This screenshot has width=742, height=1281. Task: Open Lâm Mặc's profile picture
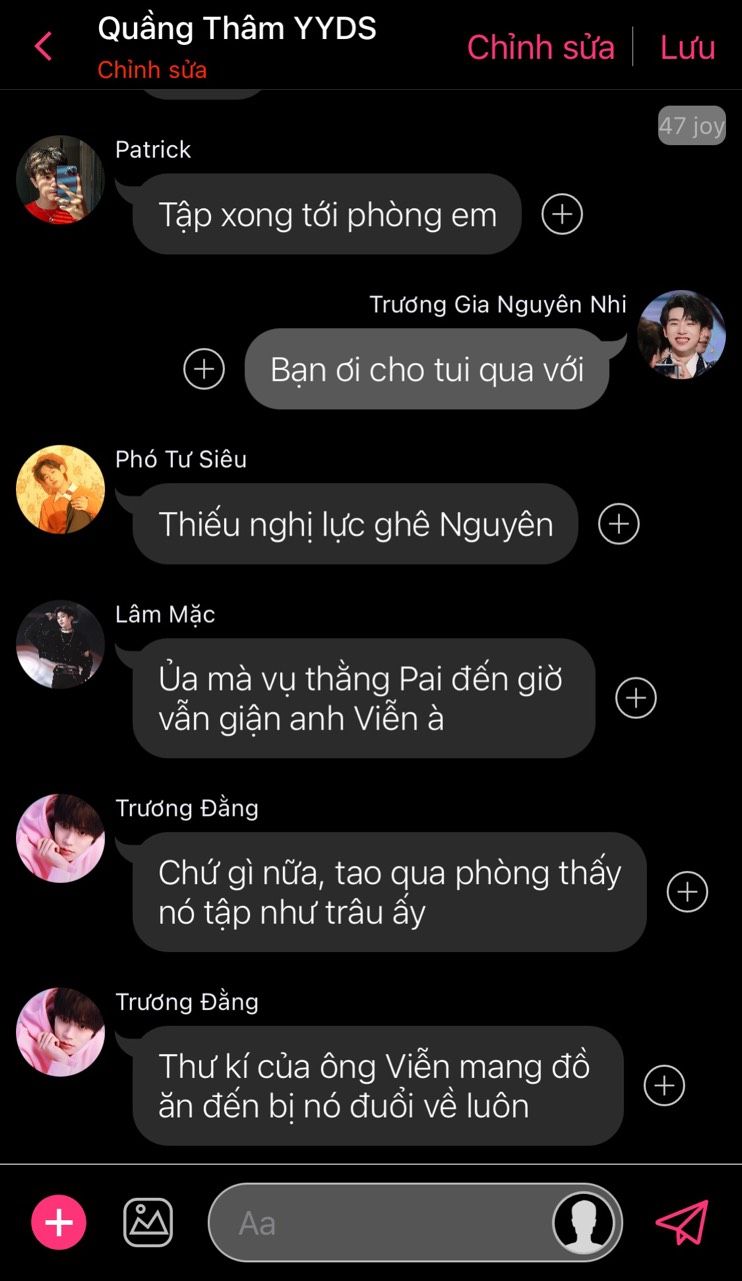tap(60, 645)
